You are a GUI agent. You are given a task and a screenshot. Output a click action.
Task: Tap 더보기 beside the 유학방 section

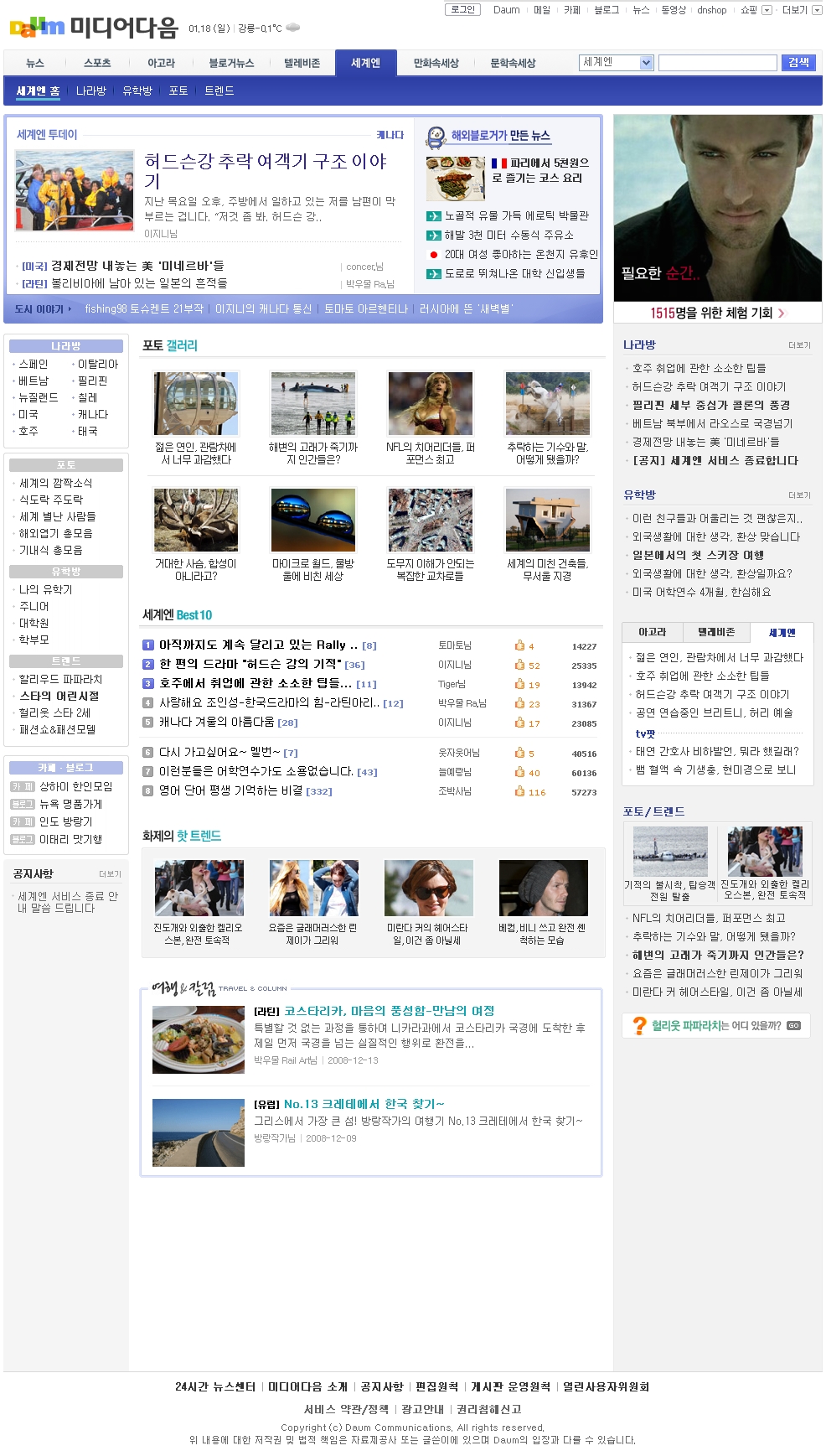[x=799, y=495]
